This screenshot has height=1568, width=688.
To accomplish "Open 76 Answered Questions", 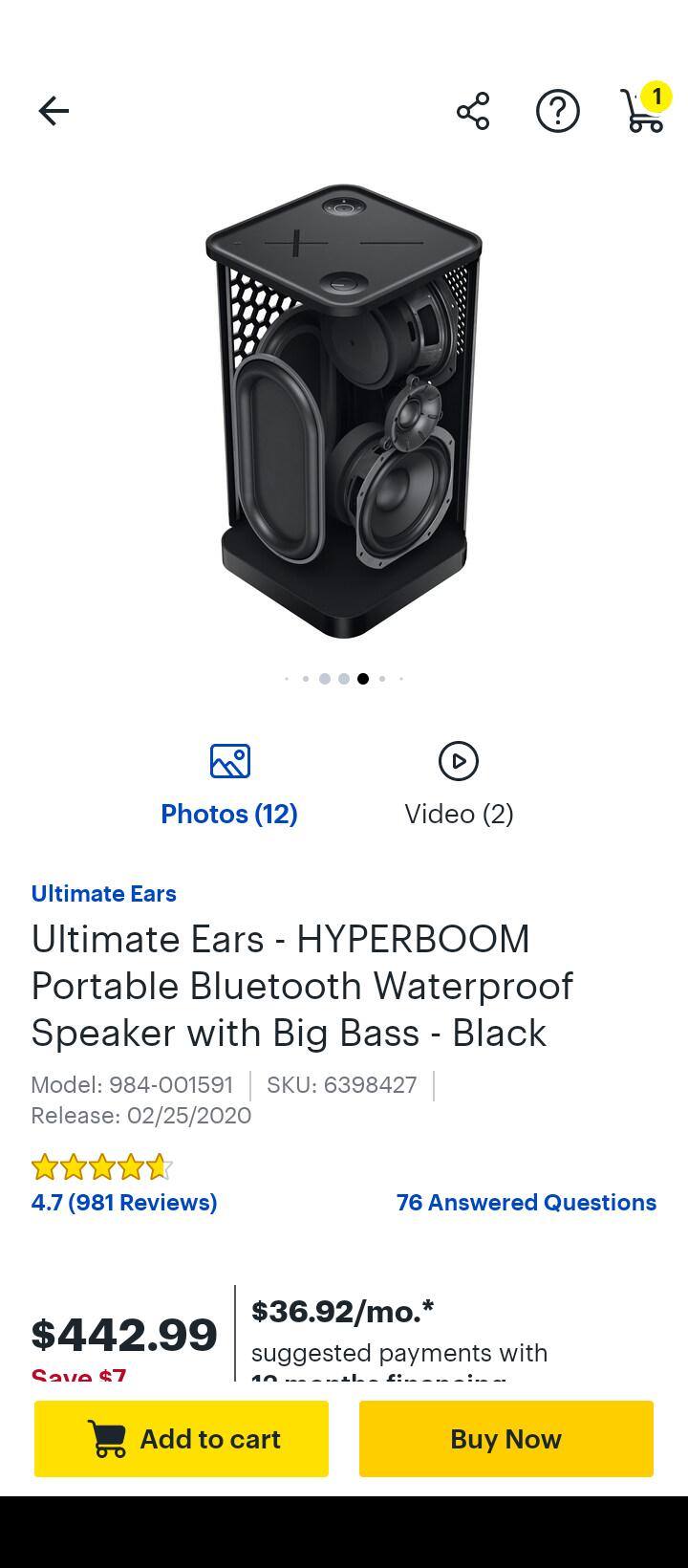I will (526, 1202).
